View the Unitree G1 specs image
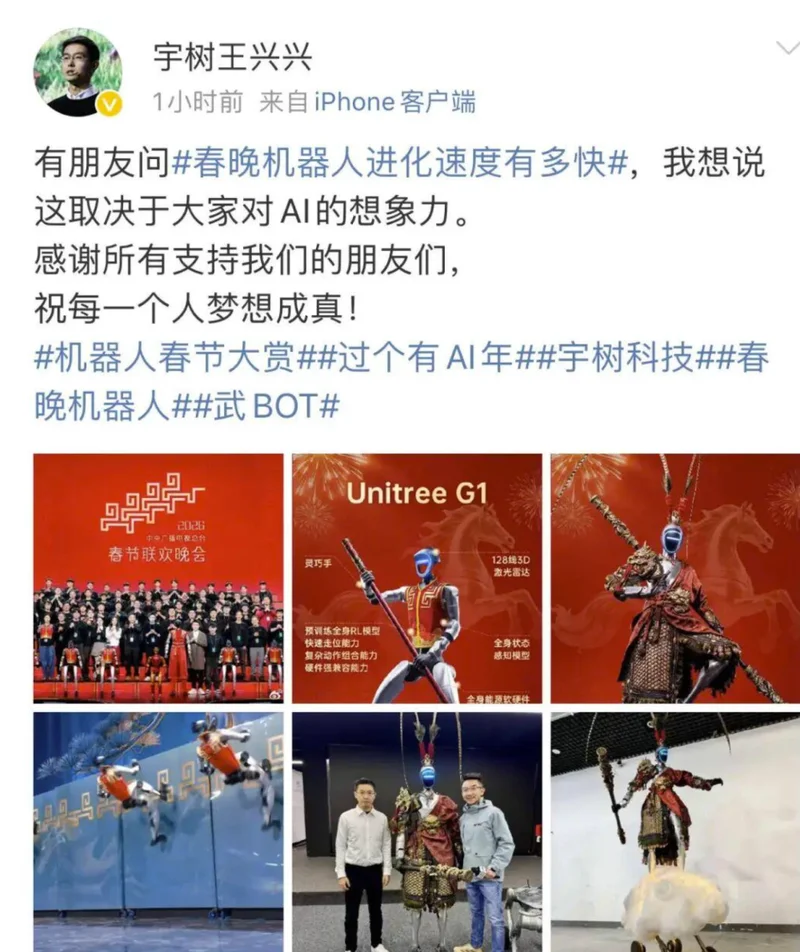Image resolution: width=800 pixels, height=952 pixels. click(417, 578)
